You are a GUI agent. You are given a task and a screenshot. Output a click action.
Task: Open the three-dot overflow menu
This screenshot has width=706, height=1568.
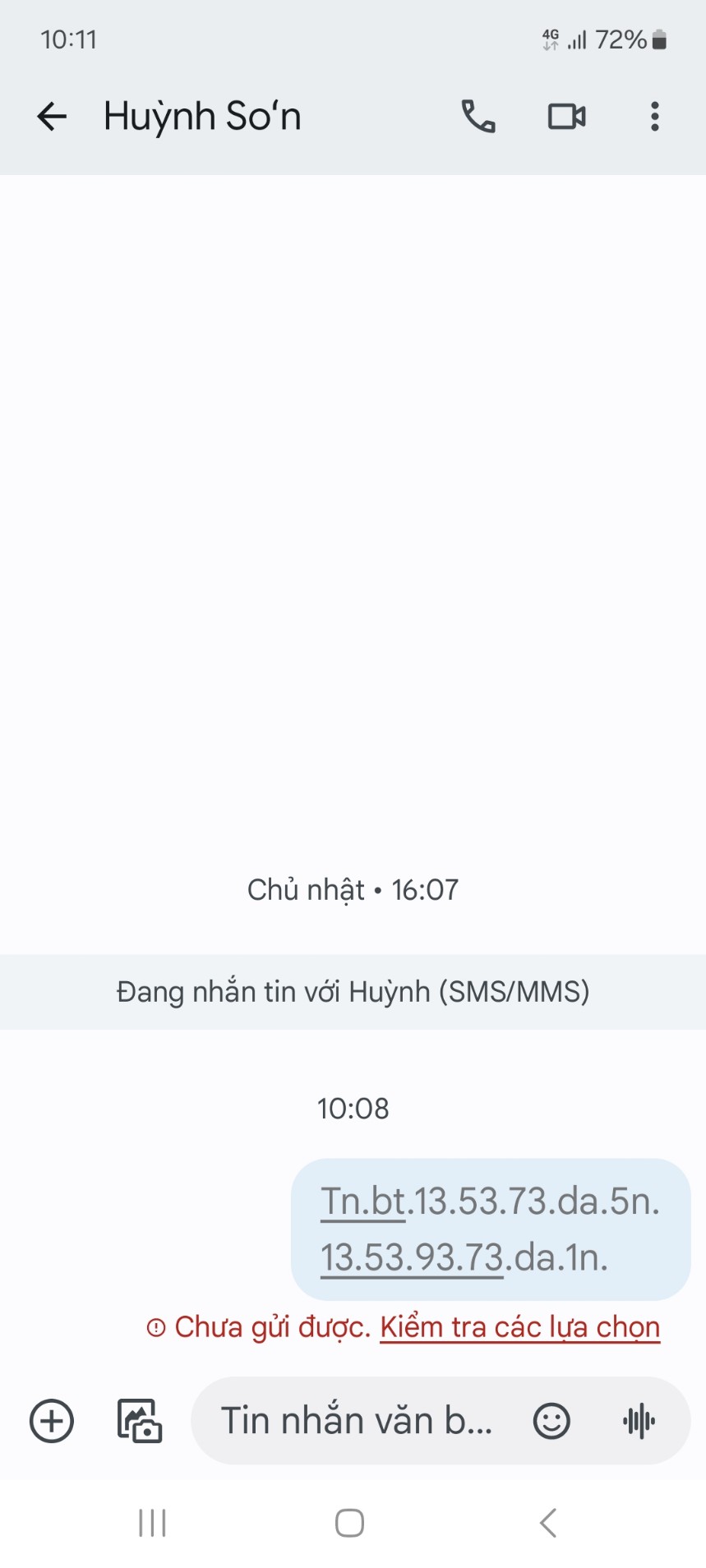[654, 117]
